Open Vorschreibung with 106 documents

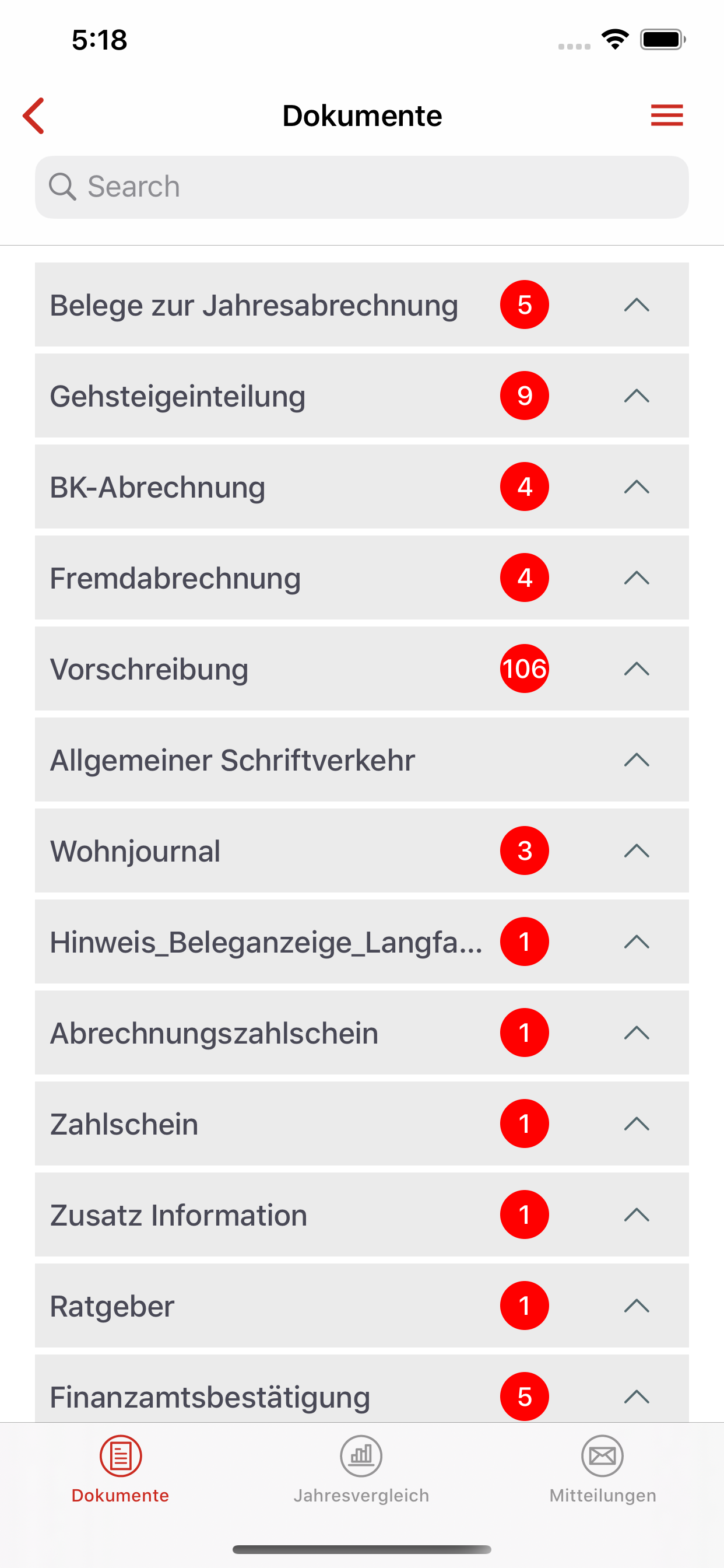[362, 668]
